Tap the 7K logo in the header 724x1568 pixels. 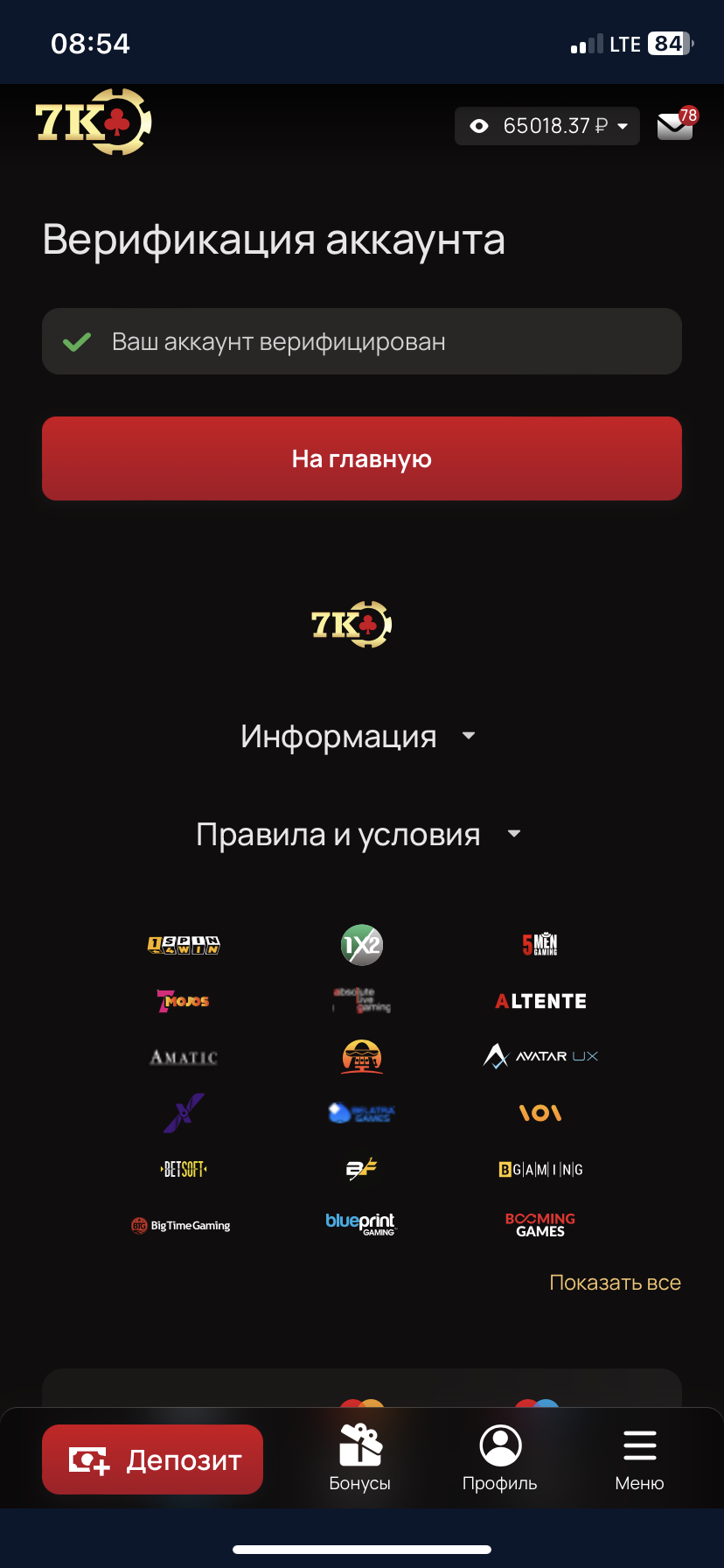tap(93, 122)
